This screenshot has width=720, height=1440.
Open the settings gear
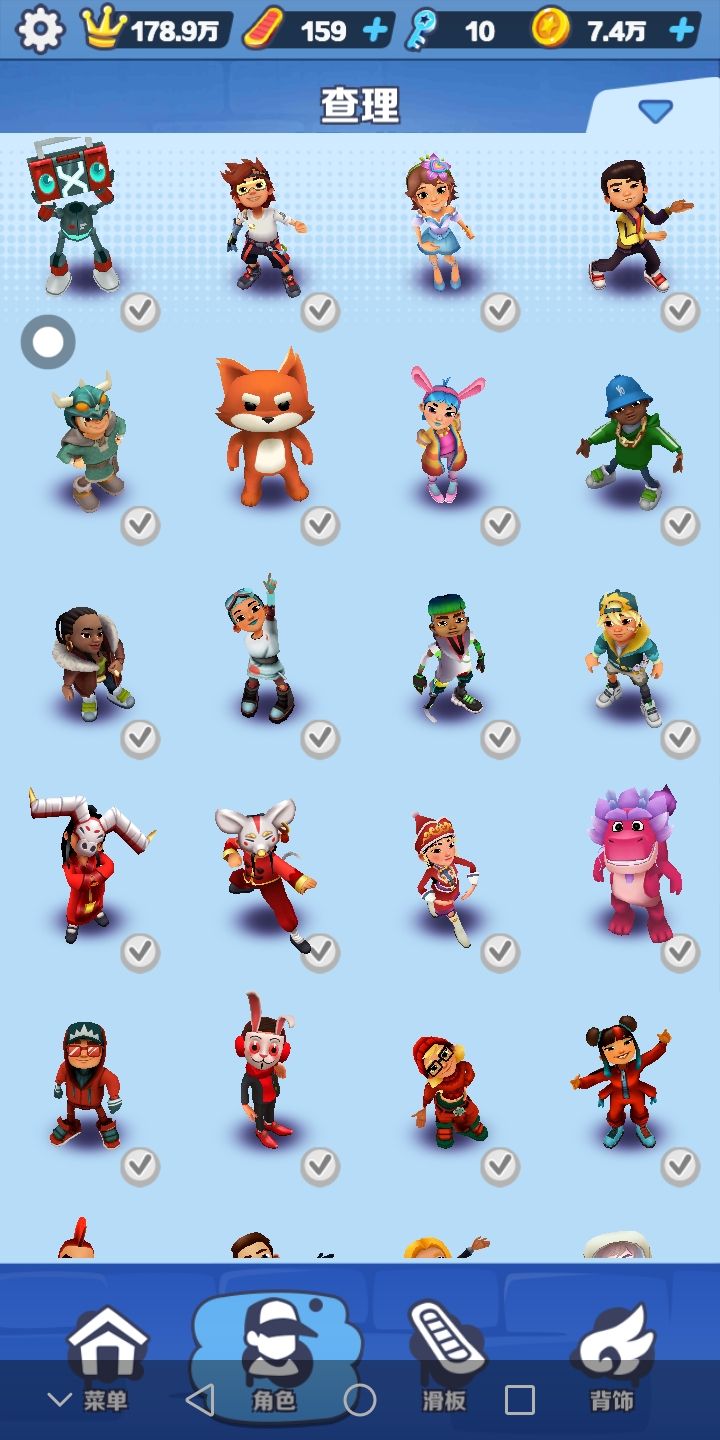click(40, 30)
